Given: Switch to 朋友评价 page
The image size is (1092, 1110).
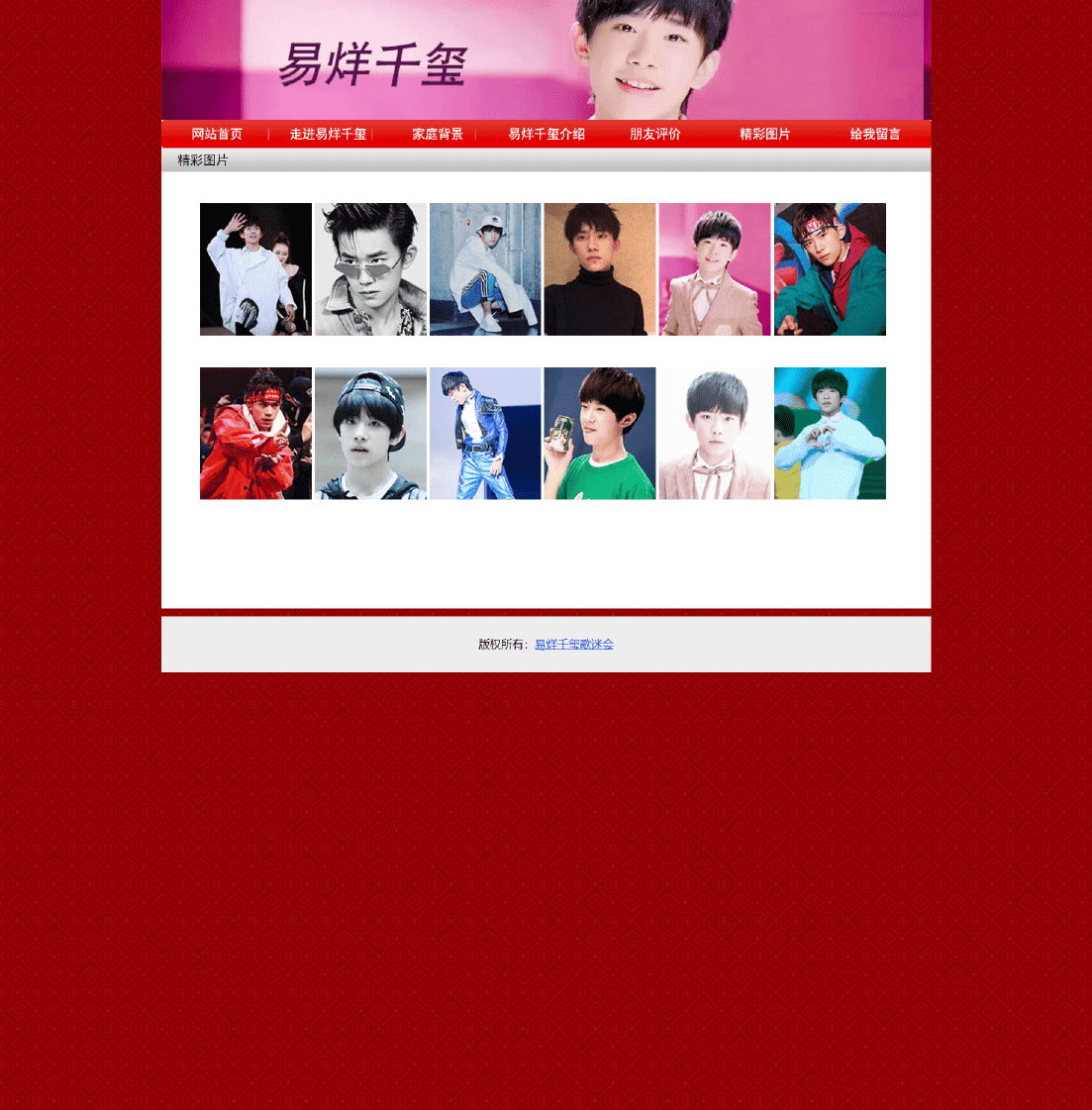Looking at the screenshot, I should (x=655, y=135).
